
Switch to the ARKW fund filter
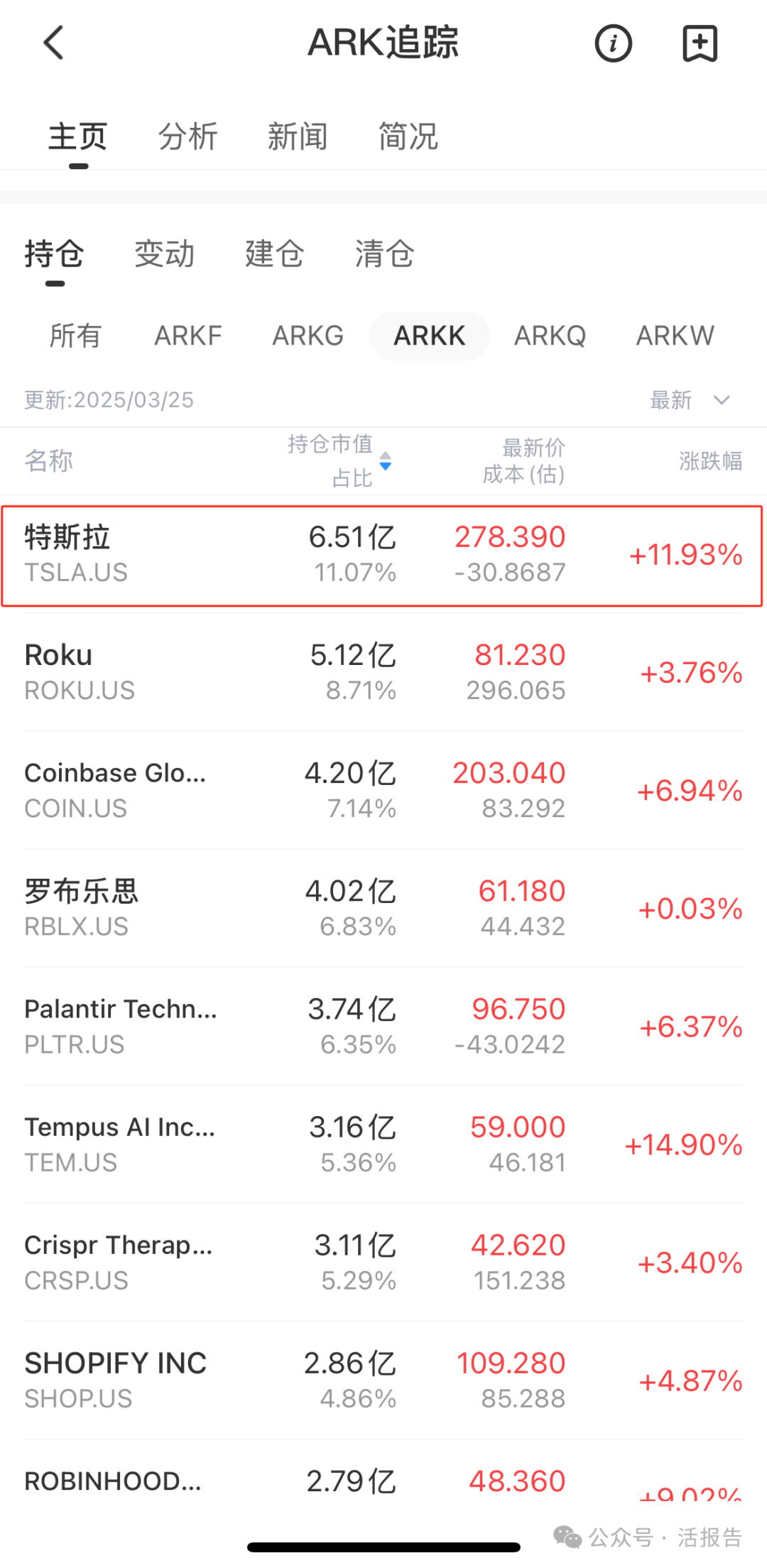coord(674,335)
